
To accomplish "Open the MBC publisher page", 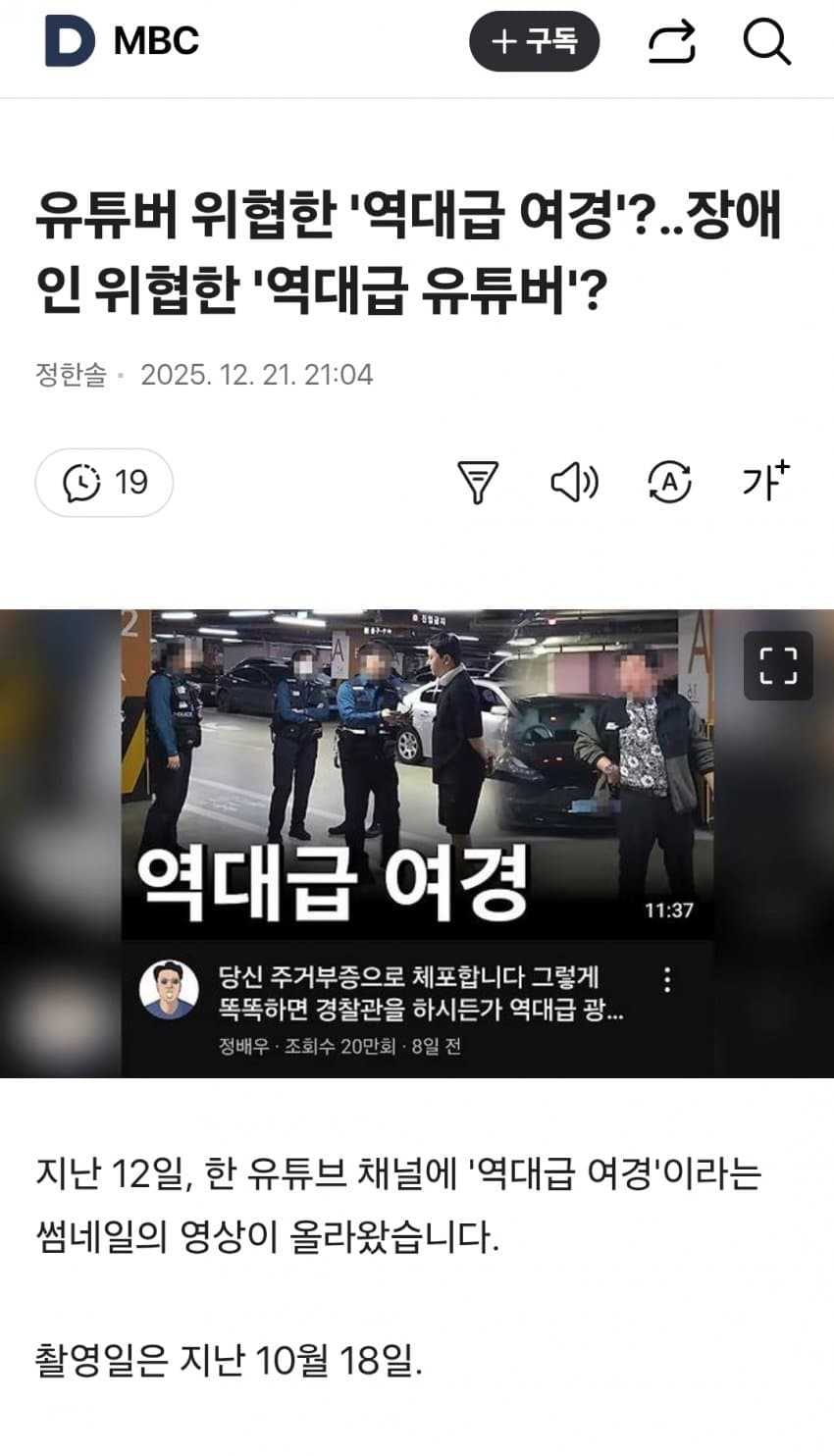I will [x=156, y=42].
